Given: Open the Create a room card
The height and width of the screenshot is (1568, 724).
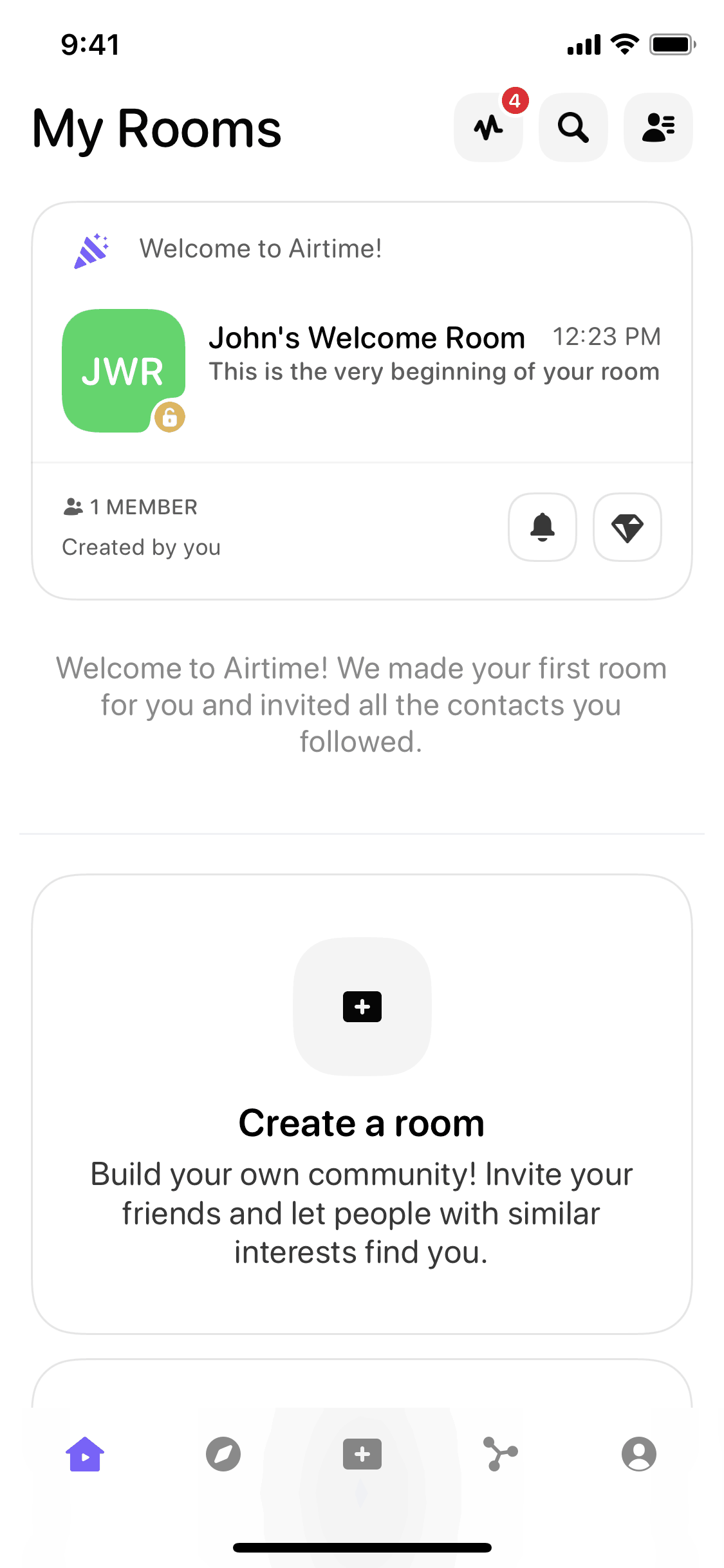Looking at the screenshot, I should click(x=362, y=1103).
